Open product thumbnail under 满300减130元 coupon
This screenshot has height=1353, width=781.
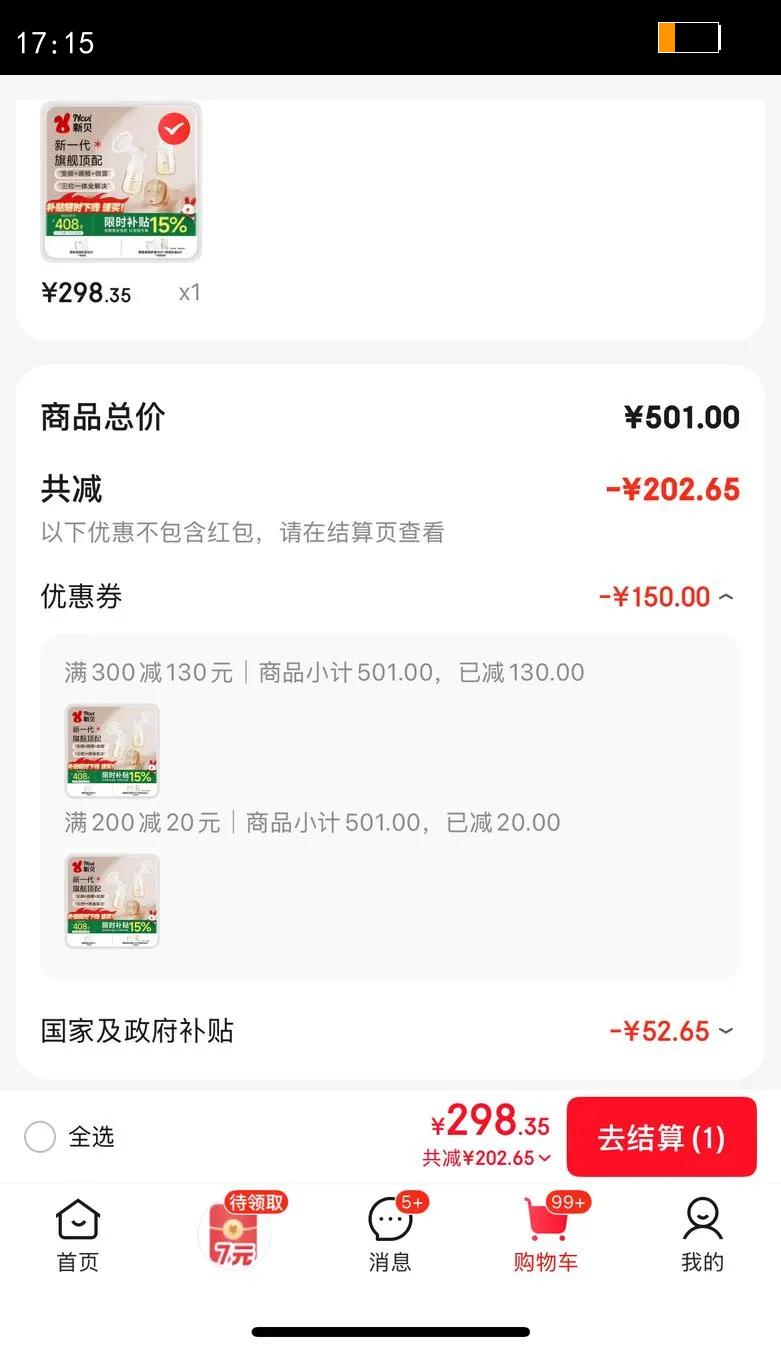point(112,750)
